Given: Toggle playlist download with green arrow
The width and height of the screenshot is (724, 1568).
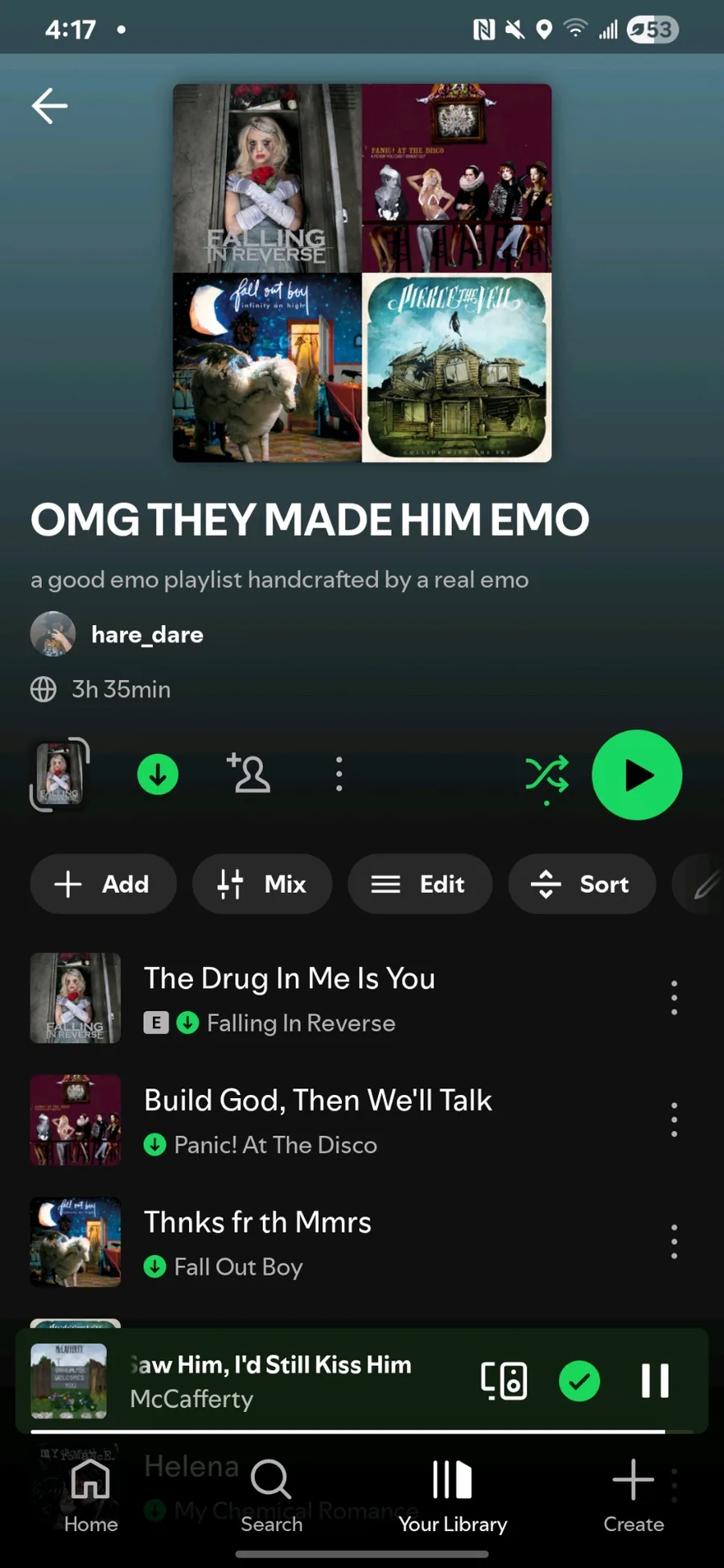Looking at the screenshot, I should (158, 775).
